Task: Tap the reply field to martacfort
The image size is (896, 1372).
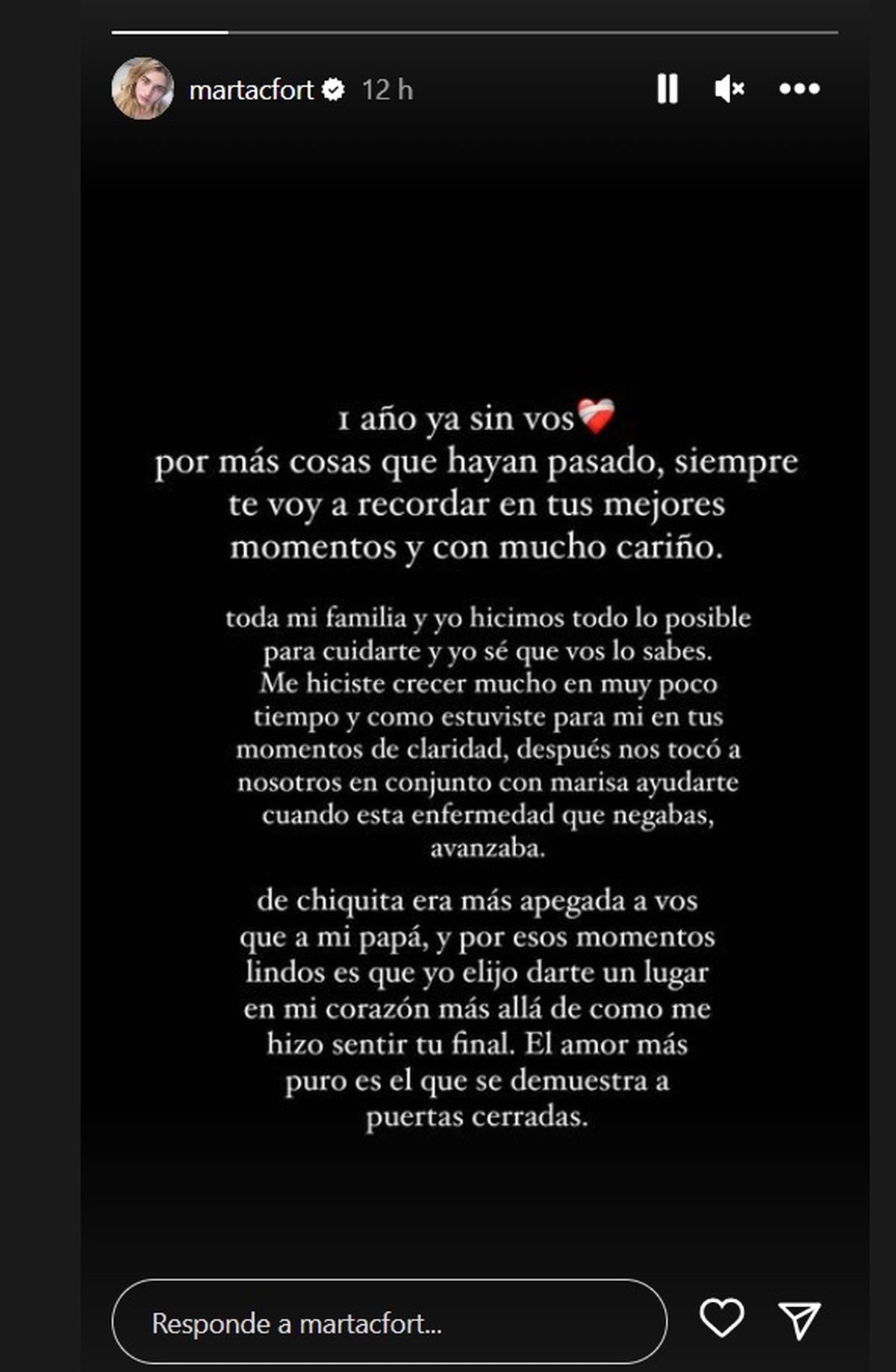Action: (x=388, y=1323)
